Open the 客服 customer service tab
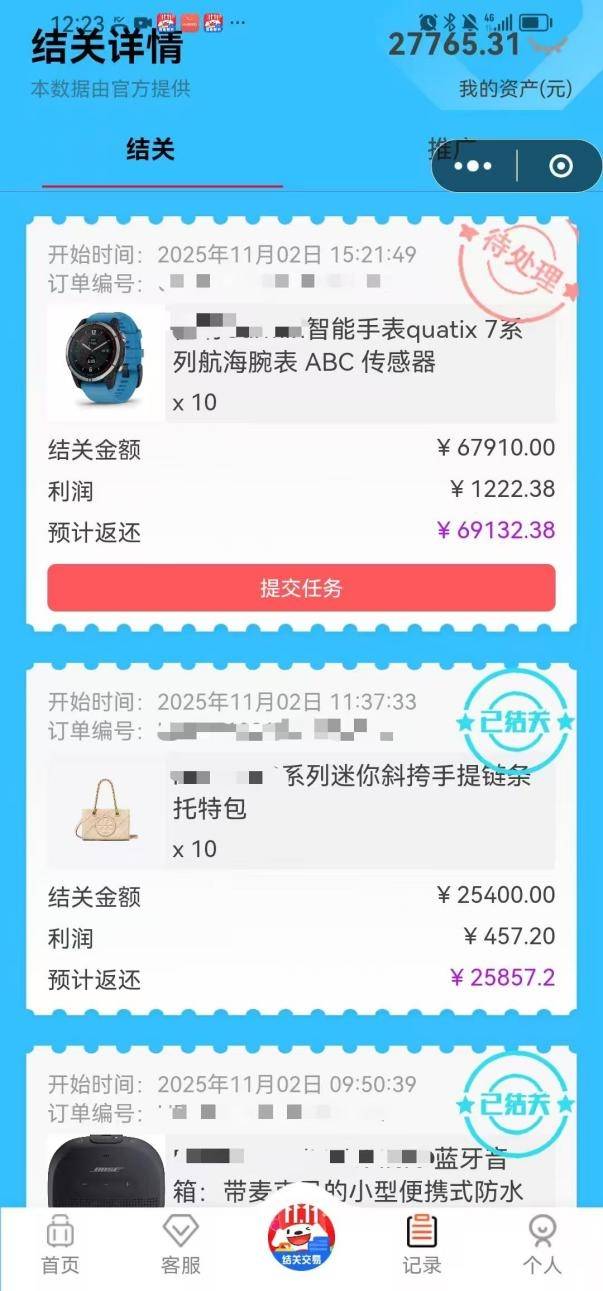 tap(181, 1245)
